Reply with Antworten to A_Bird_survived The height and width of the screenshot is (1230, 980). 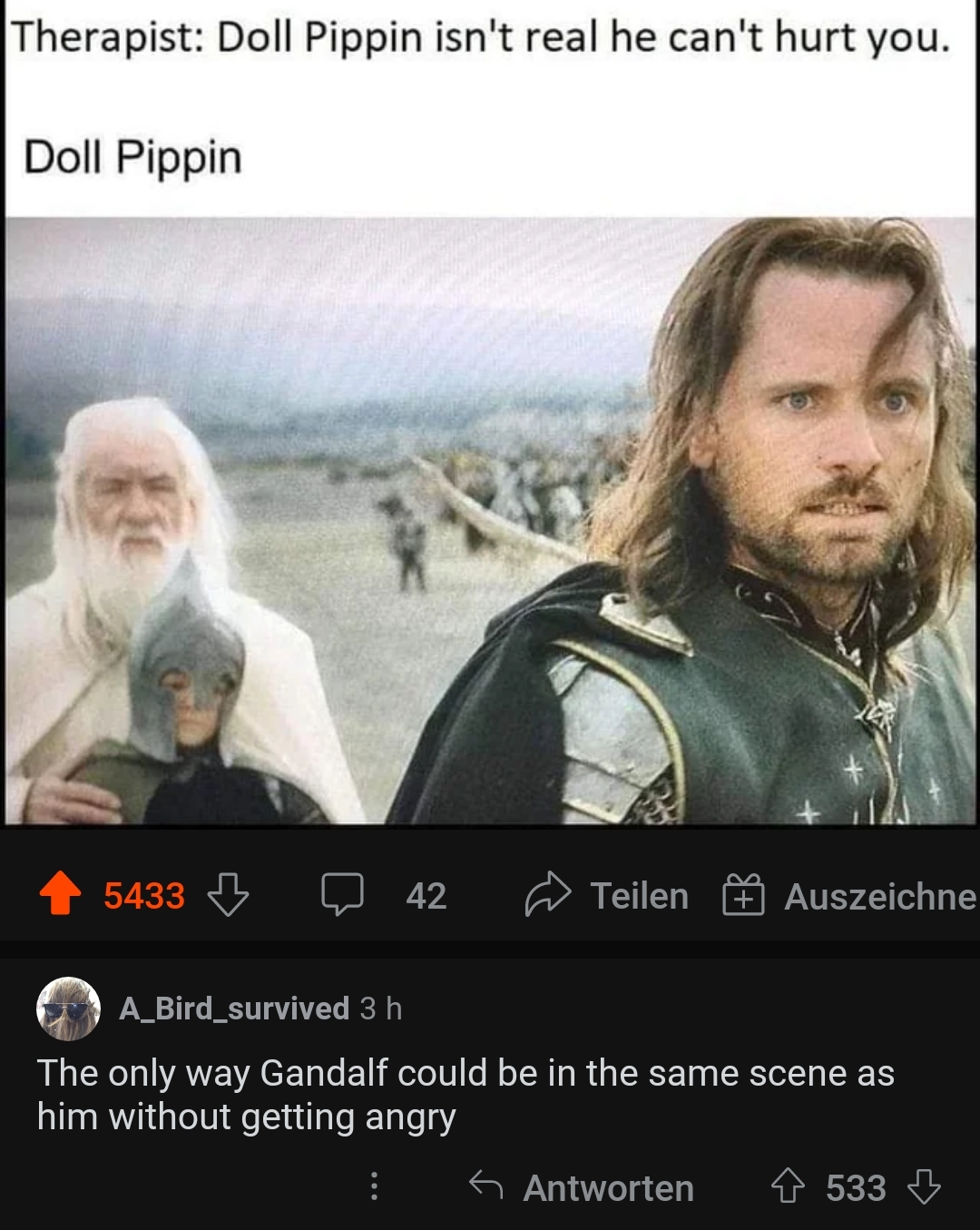point(583,1187)
